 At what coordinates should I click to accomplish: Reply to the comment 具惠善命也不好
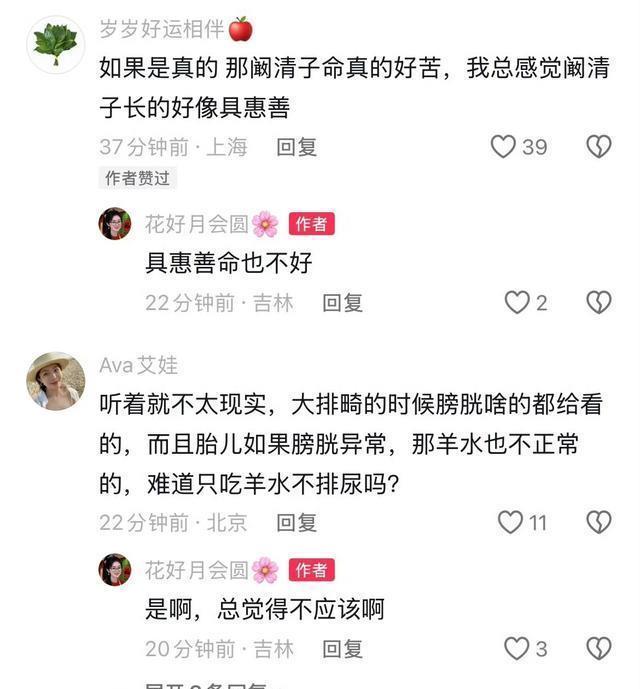pyautogui.click(x=342, y=302)
